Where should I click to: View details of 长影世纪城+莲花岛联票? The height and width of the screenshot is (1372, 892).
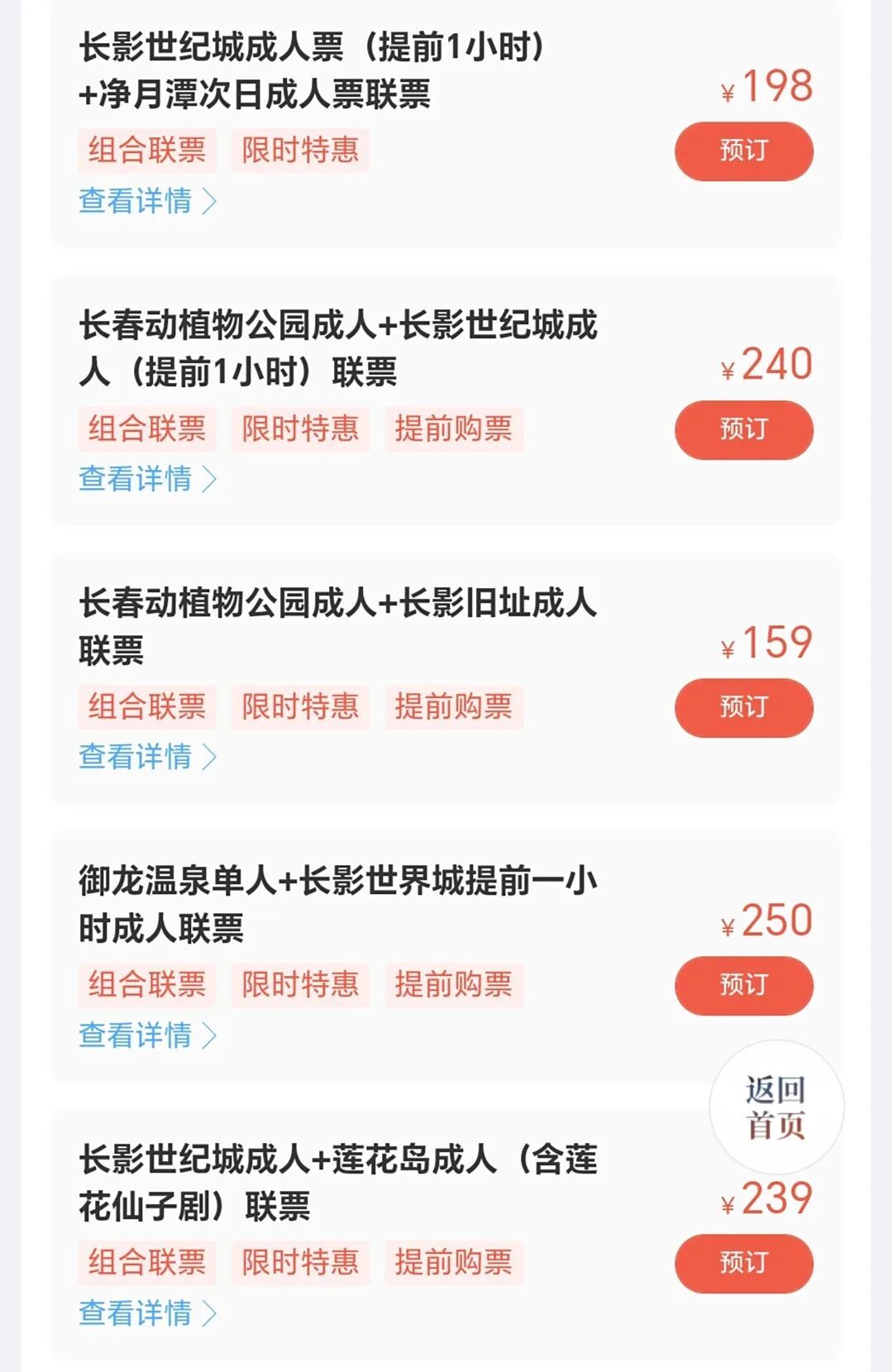click(x=147, y=1312)
